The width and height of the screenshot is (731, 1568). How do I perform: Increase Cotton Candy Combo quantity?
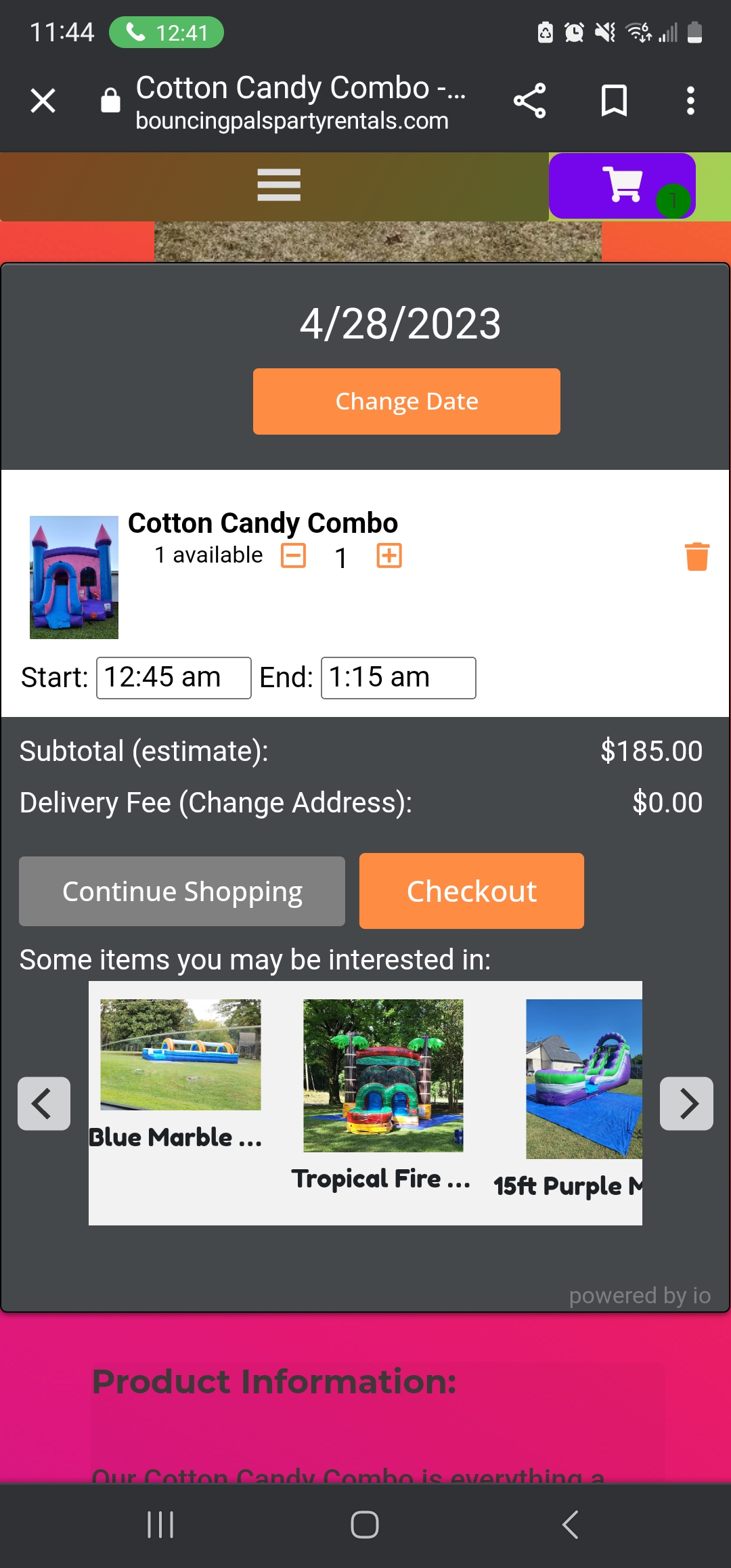click(x=389, y=556)
